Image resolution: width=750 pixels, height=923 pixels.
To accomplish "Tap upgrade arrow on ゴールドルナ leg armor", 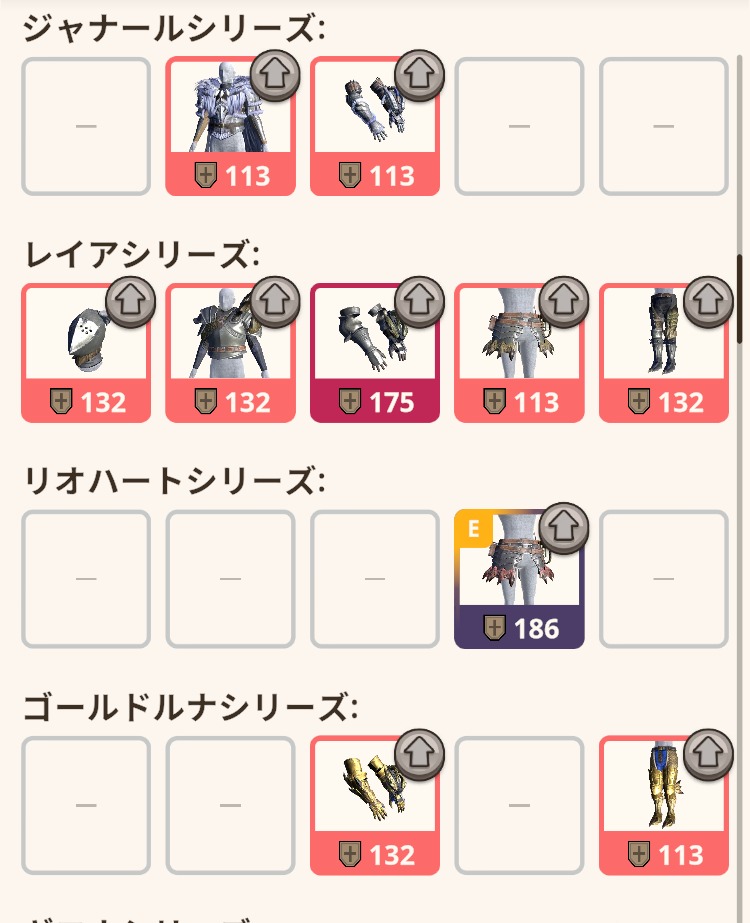I will point(709,753).
